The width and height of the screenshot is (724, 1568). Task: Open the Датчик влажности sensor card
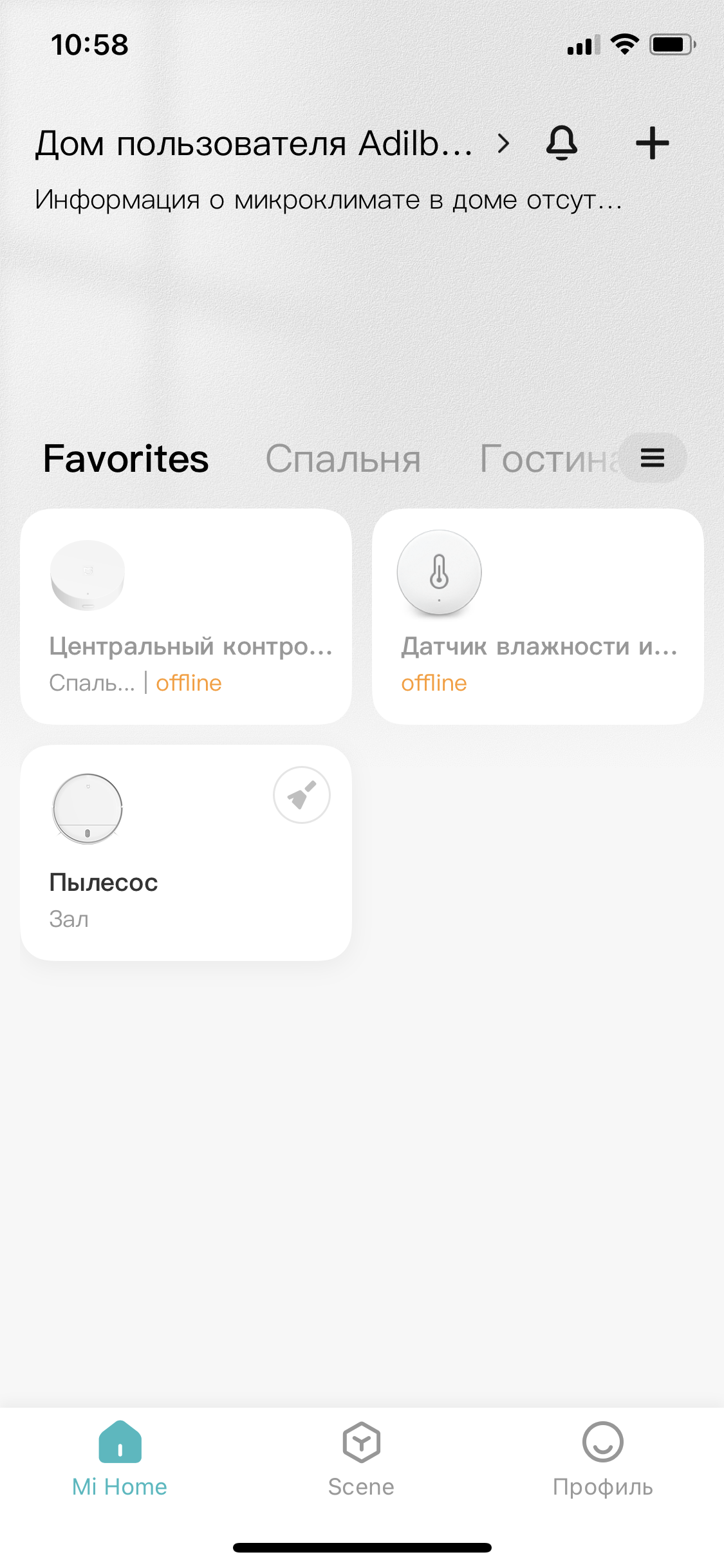click(538, 617)
